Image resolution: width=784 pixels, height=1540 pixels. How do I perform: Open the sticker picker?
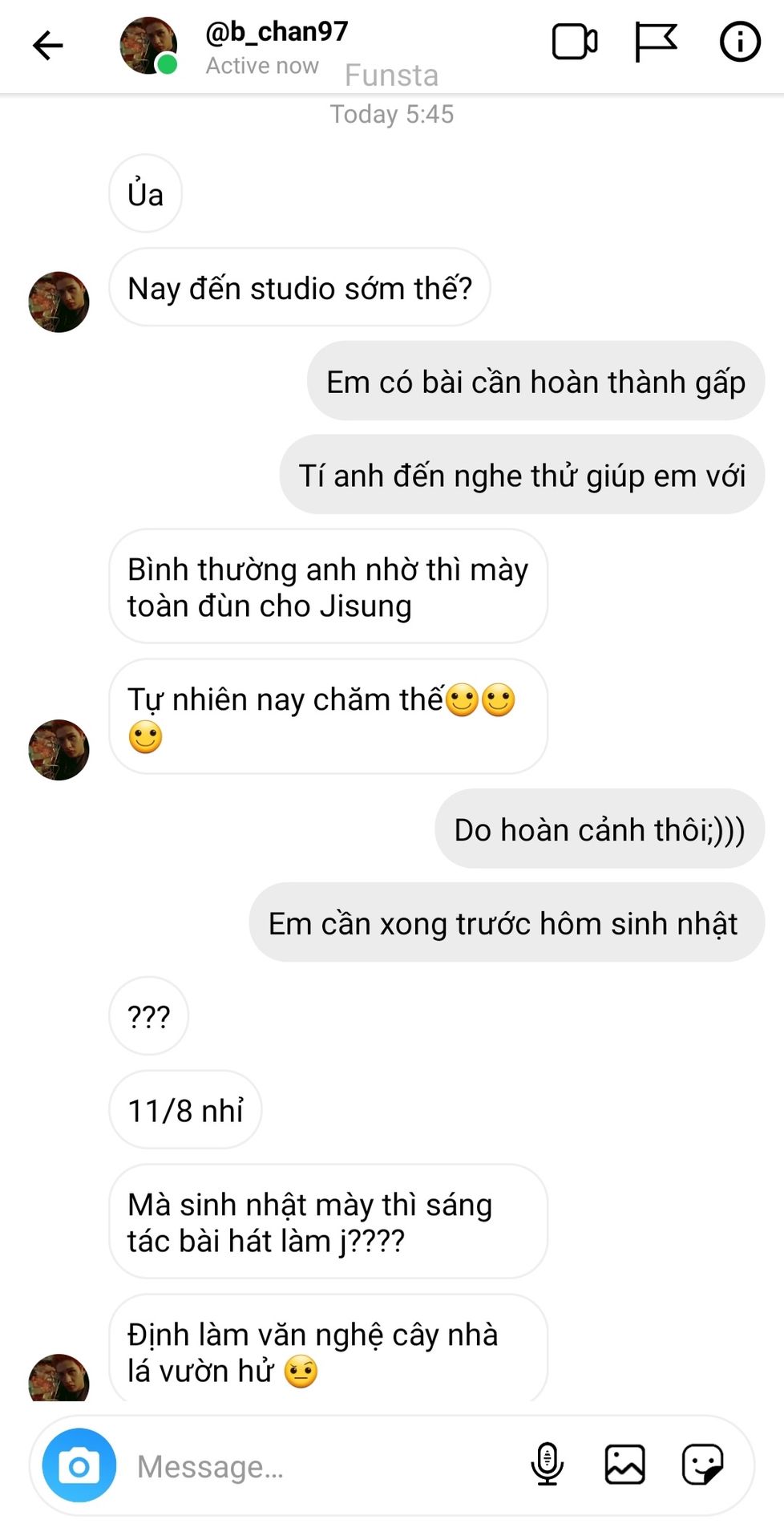point(702,1465)
